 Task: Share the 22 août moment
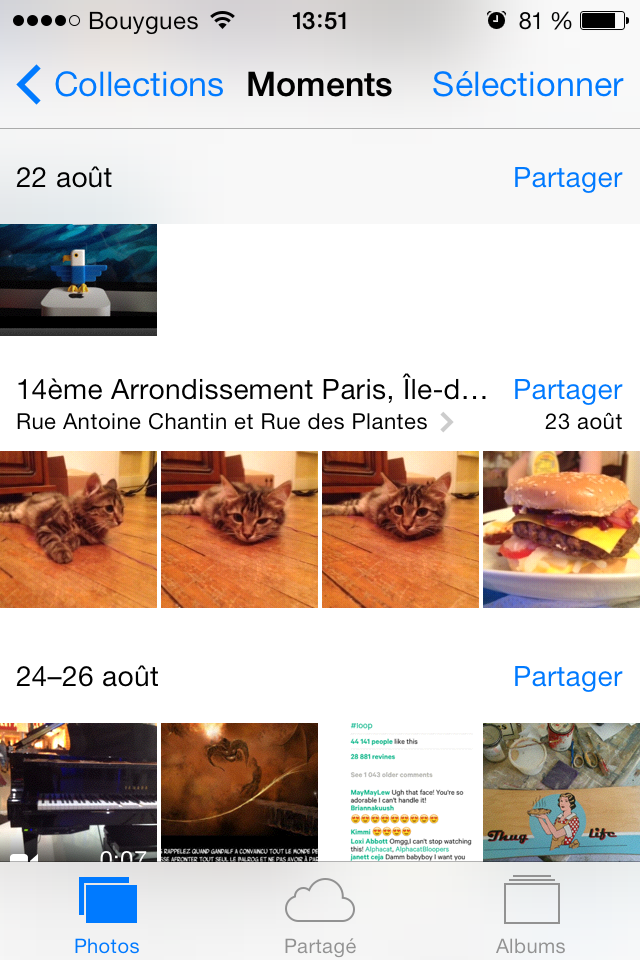[x=567, y=178]
